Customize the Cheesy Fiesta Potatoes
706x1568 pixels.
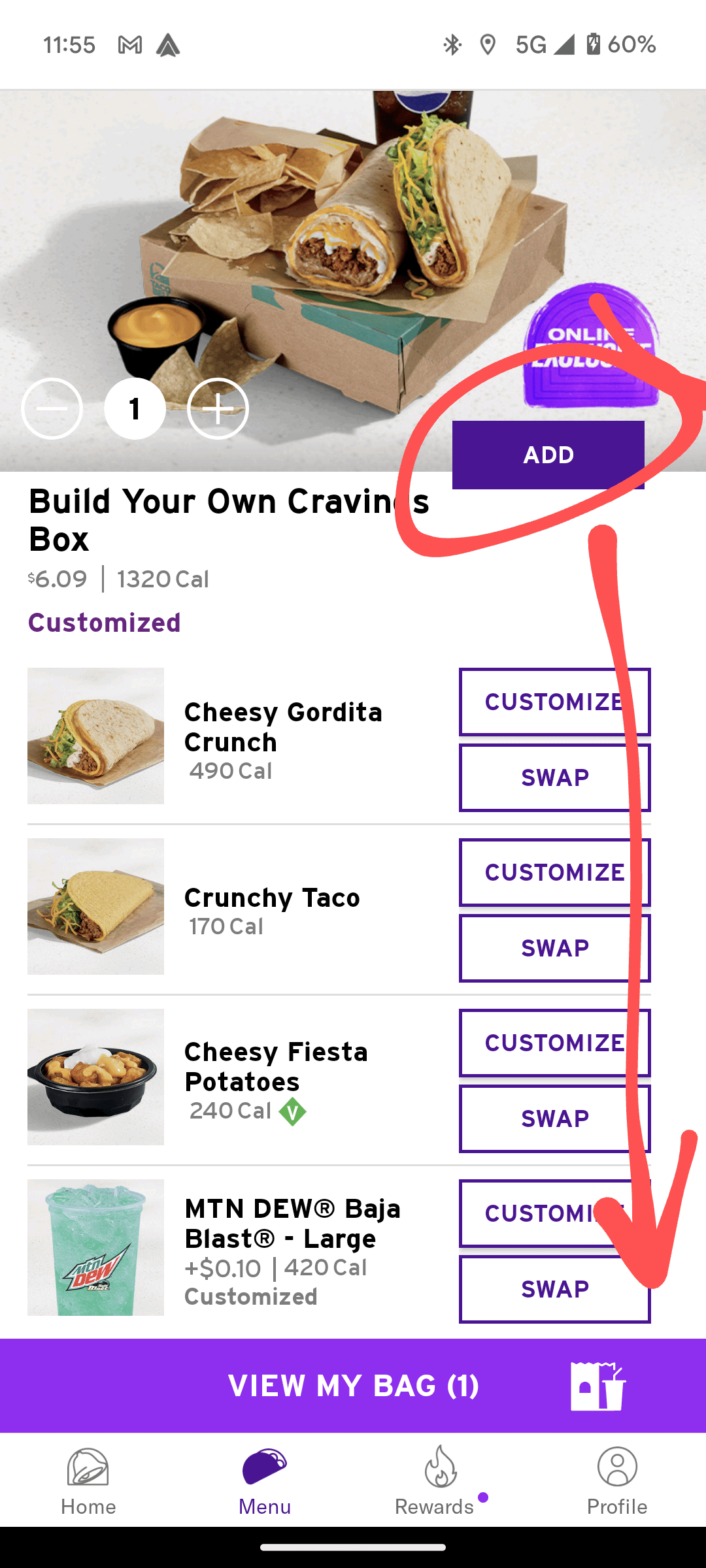554,1043
